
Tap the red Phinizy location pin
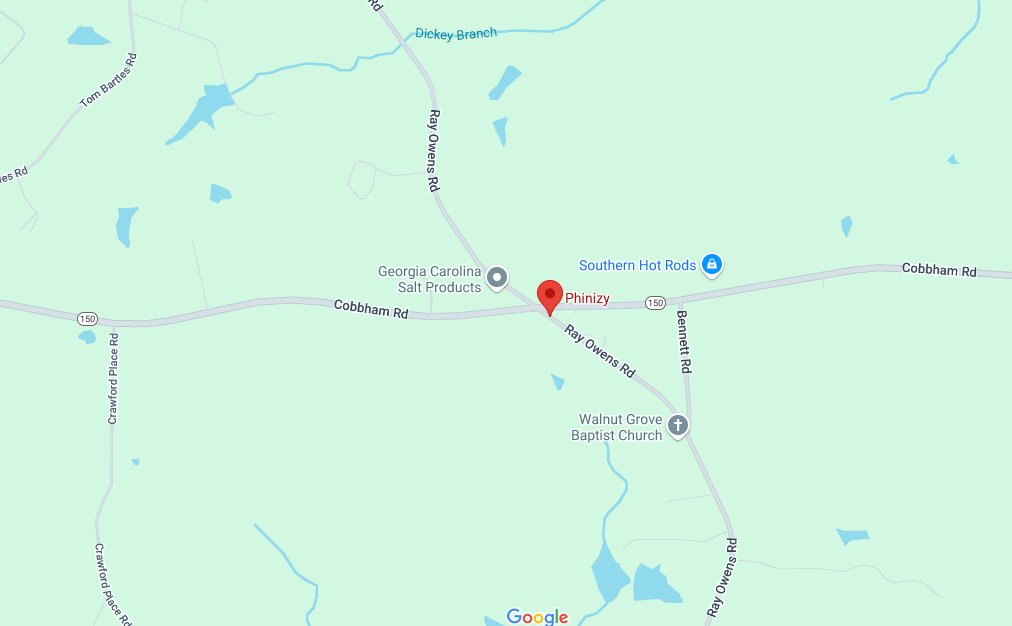[549, 296]
